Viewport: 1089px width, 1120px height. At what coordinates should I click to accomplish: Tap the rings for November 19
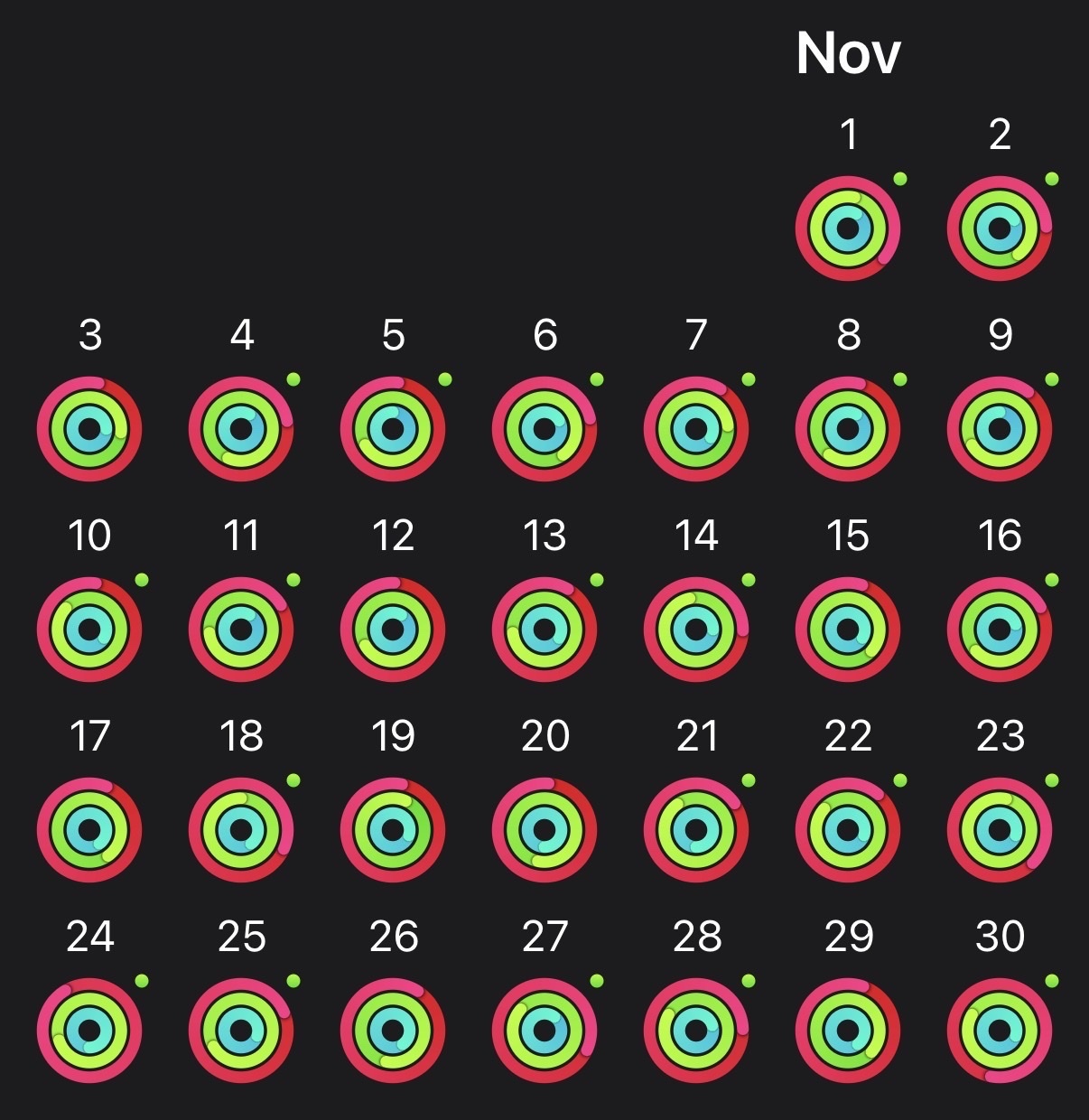click(393, 830)
